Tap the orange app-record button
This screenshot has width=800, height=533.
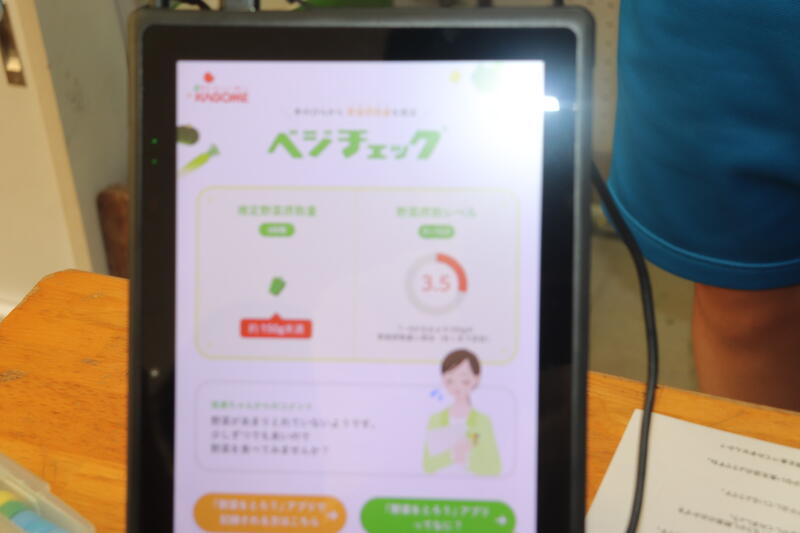click(268, 515)
